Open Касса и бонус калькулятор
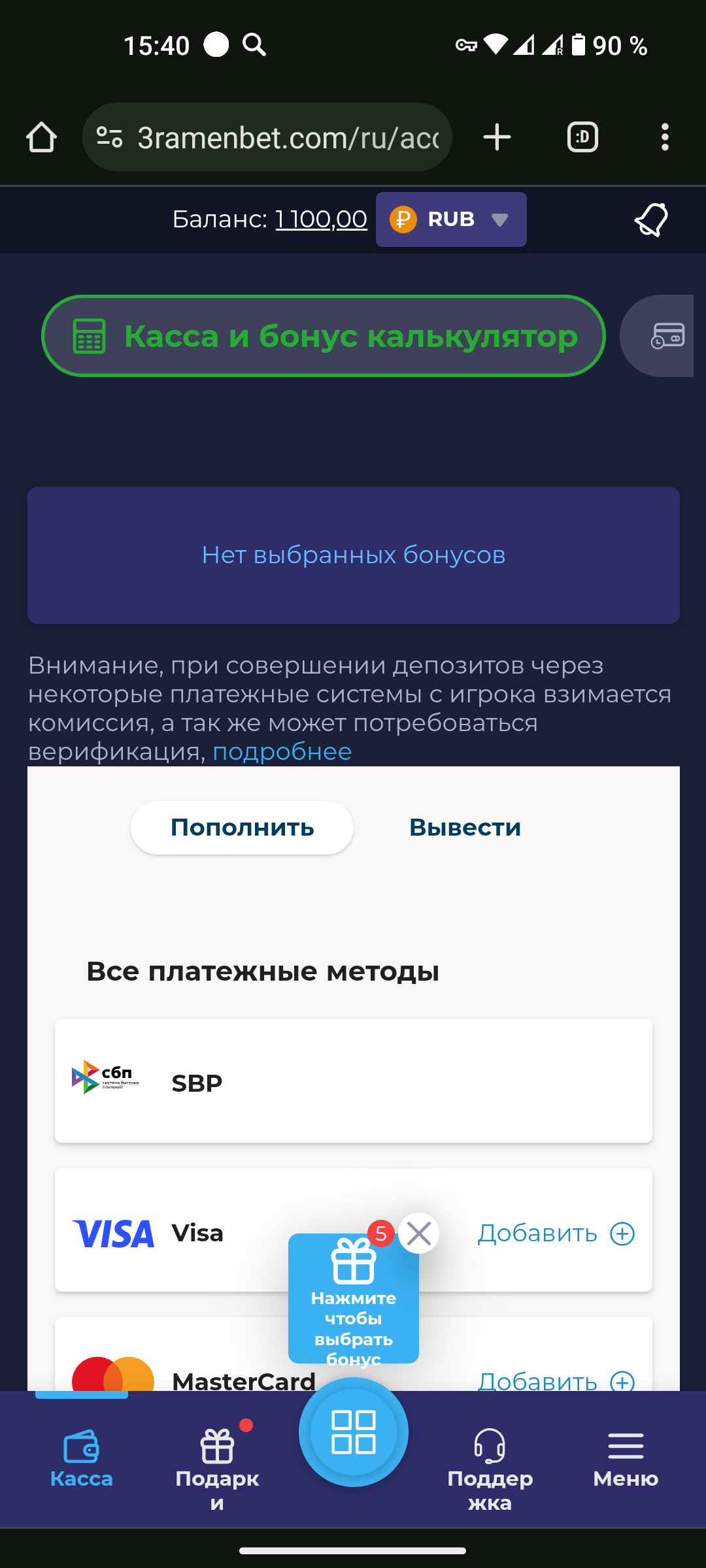The image size is (706, 1568). [324, 336]
